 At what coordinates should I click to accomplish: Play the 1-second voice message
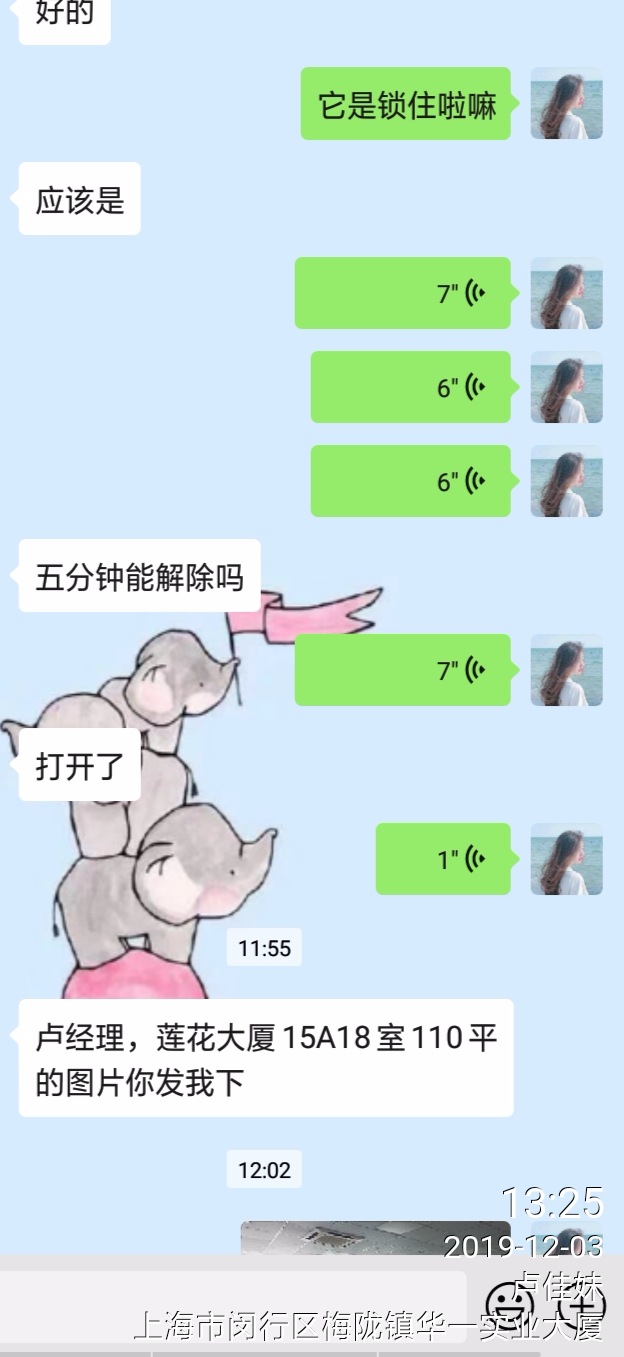(443, 858)
